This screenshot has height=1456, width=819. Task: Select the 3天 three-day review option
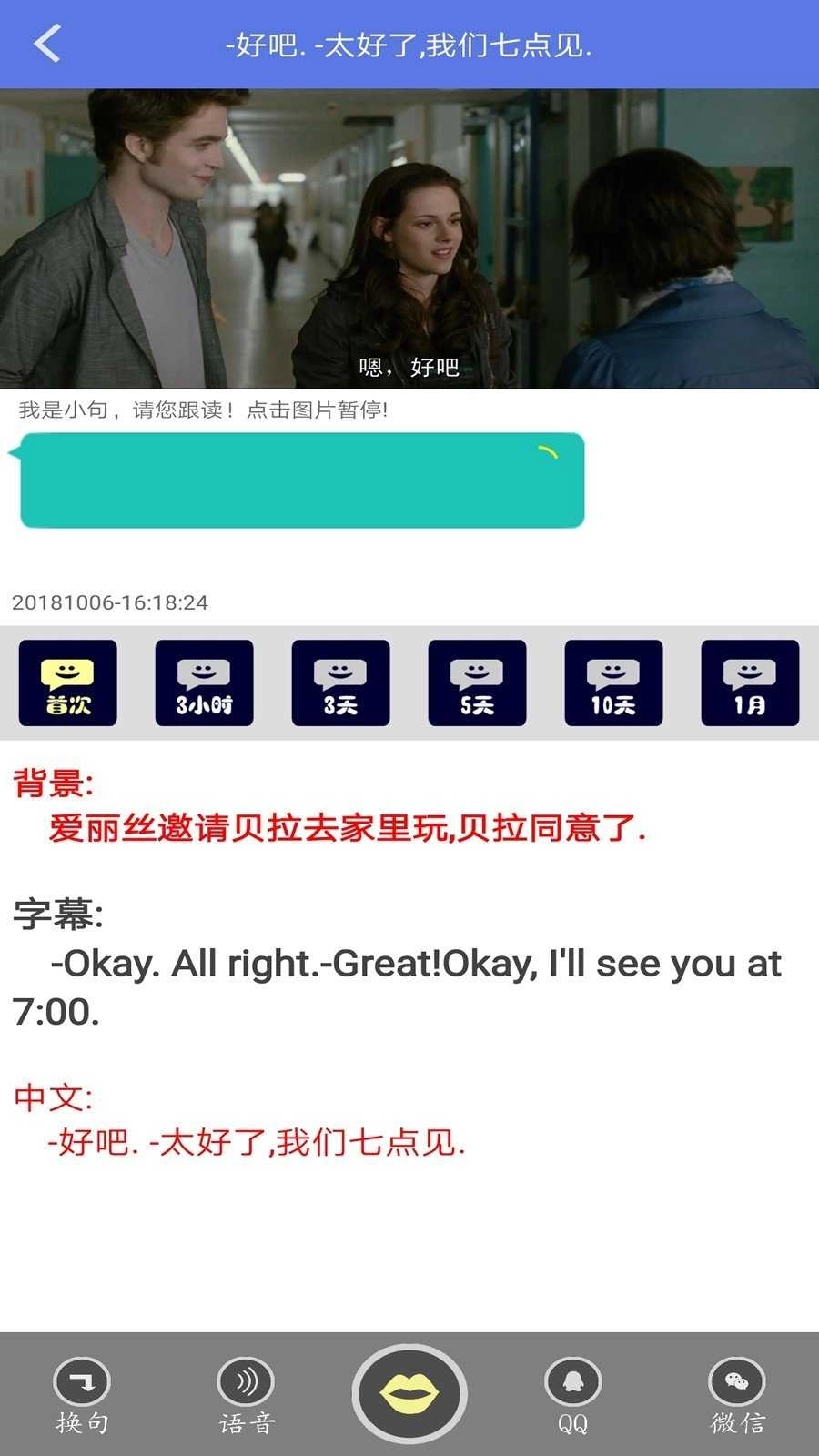[x=340, y=683]
